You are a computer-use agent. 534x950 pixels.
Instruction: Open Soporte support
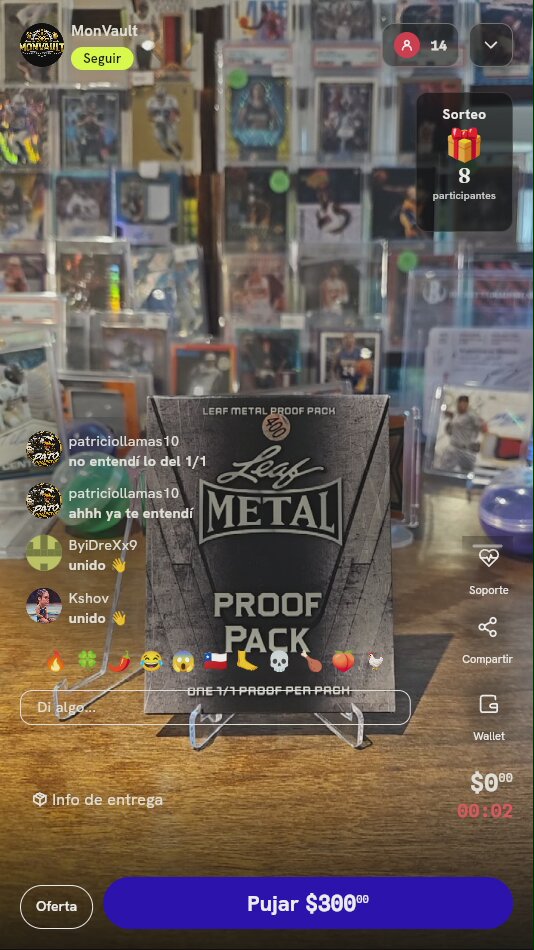(x=489, y=570)
